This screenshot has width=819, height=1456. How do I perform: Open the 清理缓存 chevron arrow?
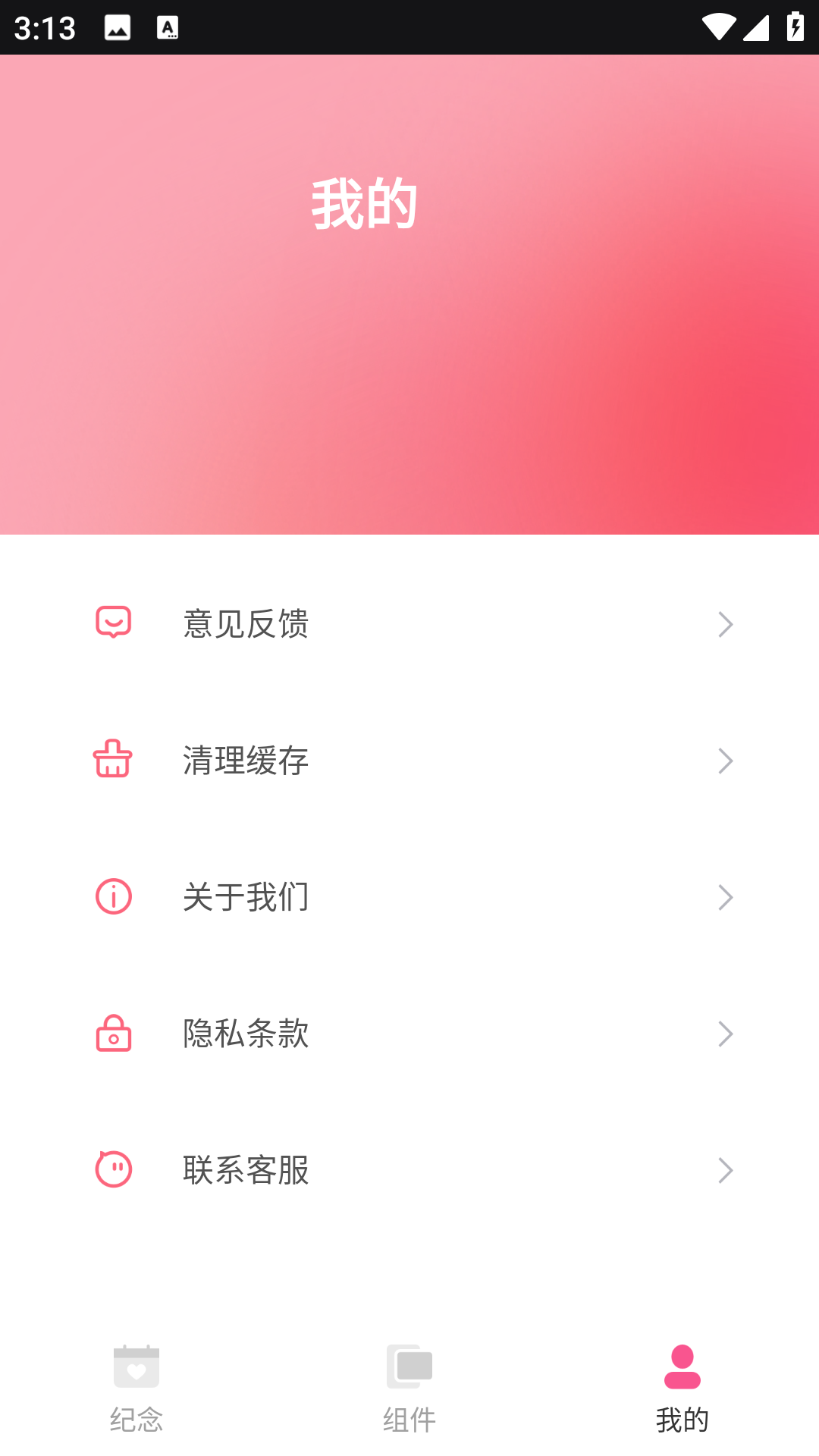click(726, 760)
